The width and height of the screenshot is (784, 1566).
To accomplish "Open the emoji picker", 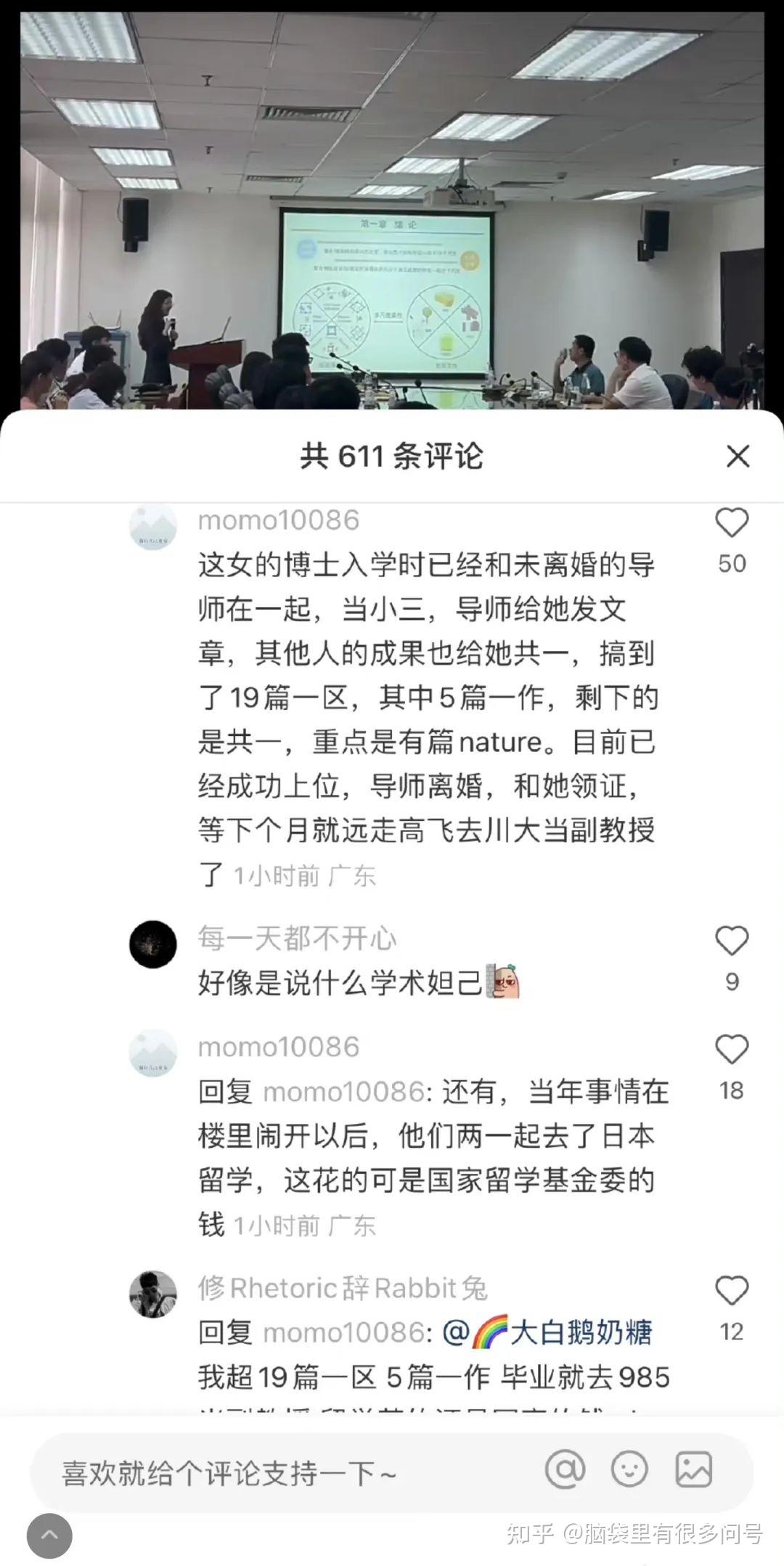I will (629, 1472).
